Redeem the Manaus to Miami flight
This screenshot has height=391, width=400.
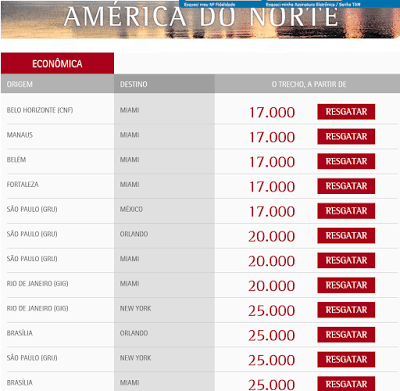point(346,136)
